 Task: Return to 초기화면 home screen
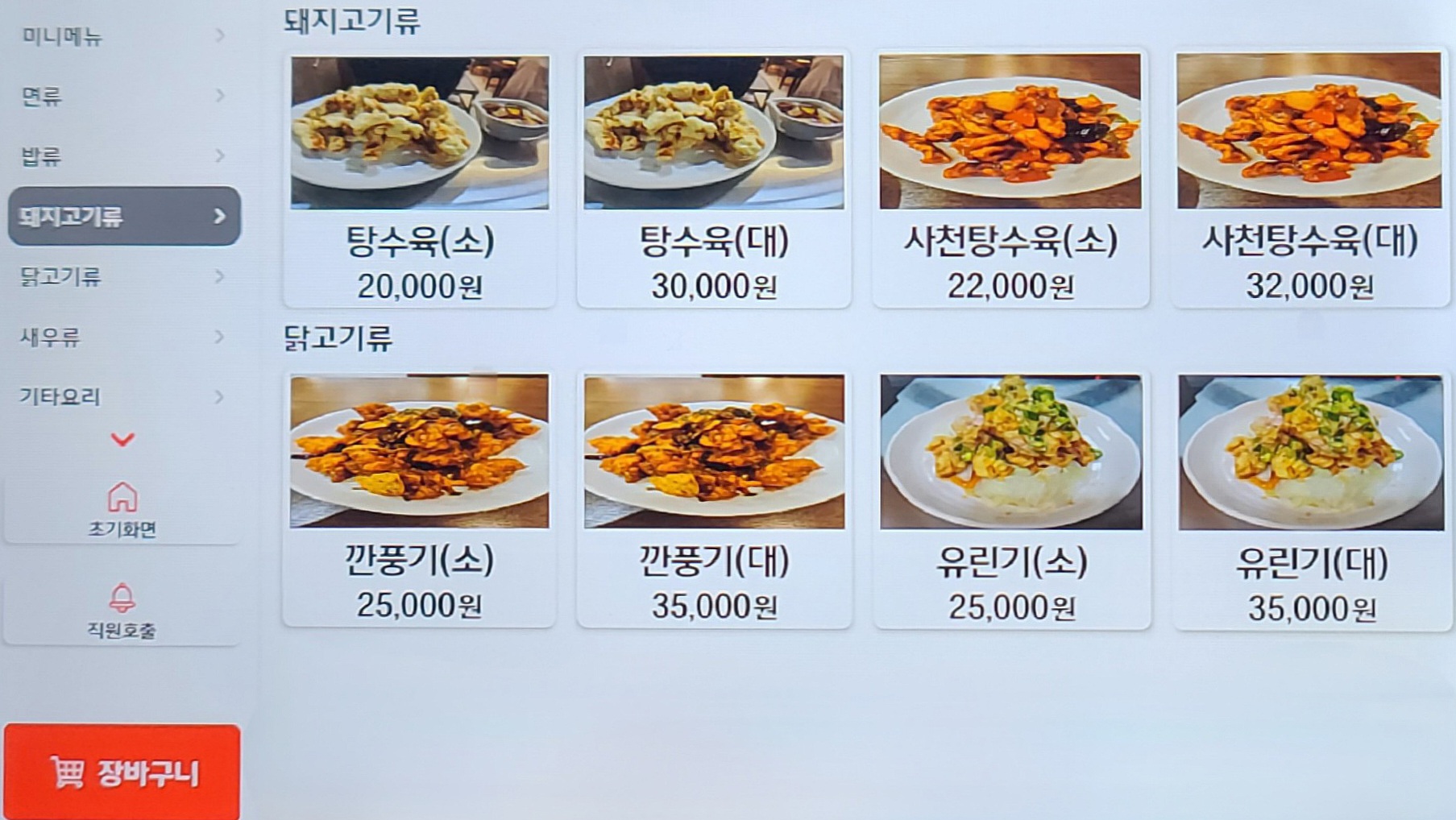click(122, 509)
